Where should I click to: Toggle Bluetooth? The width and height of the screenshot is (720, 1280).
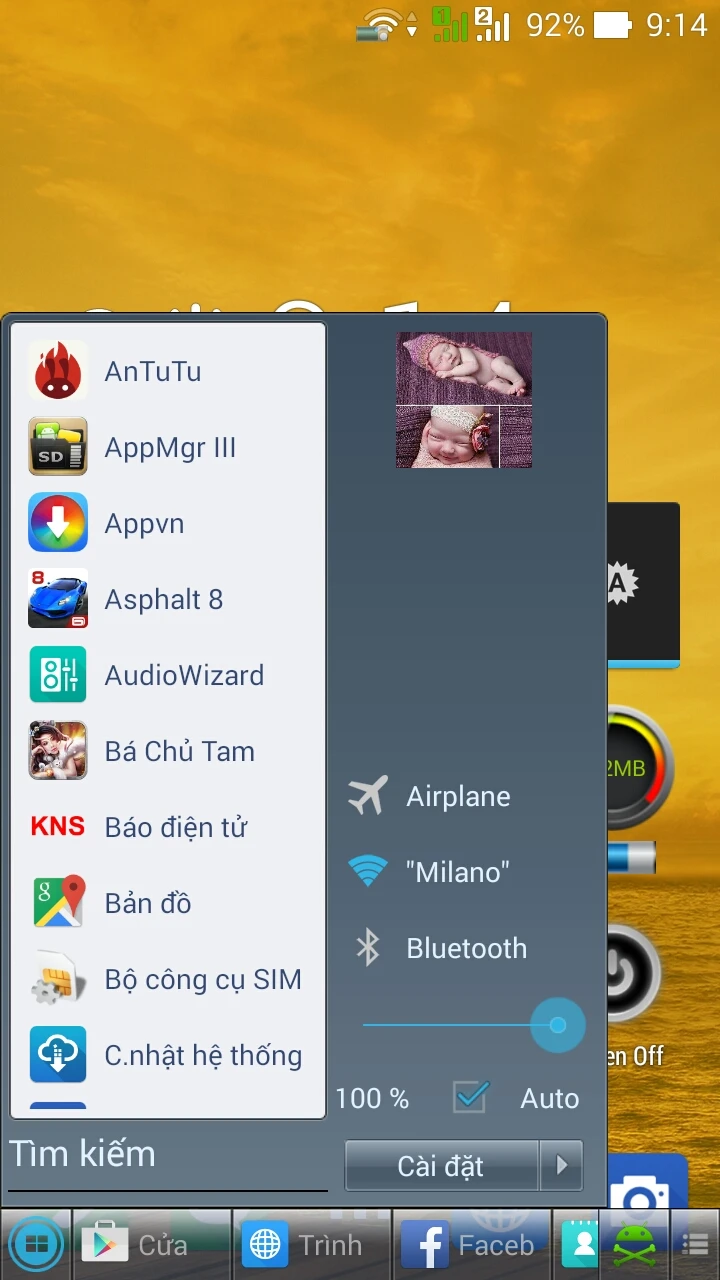pos(440,948)
